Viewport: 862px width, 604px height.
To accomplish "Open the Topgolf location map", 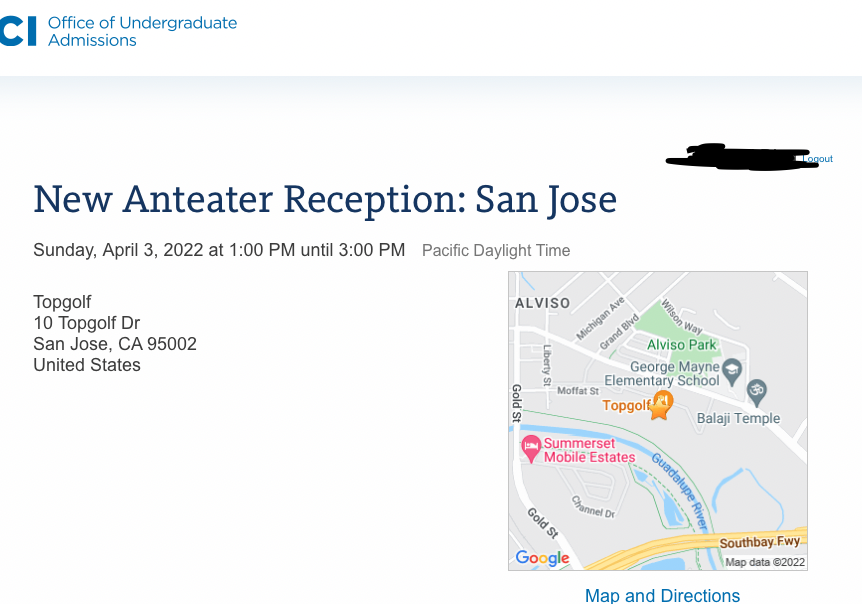I will pyautogui.click(x=657, y=421).
